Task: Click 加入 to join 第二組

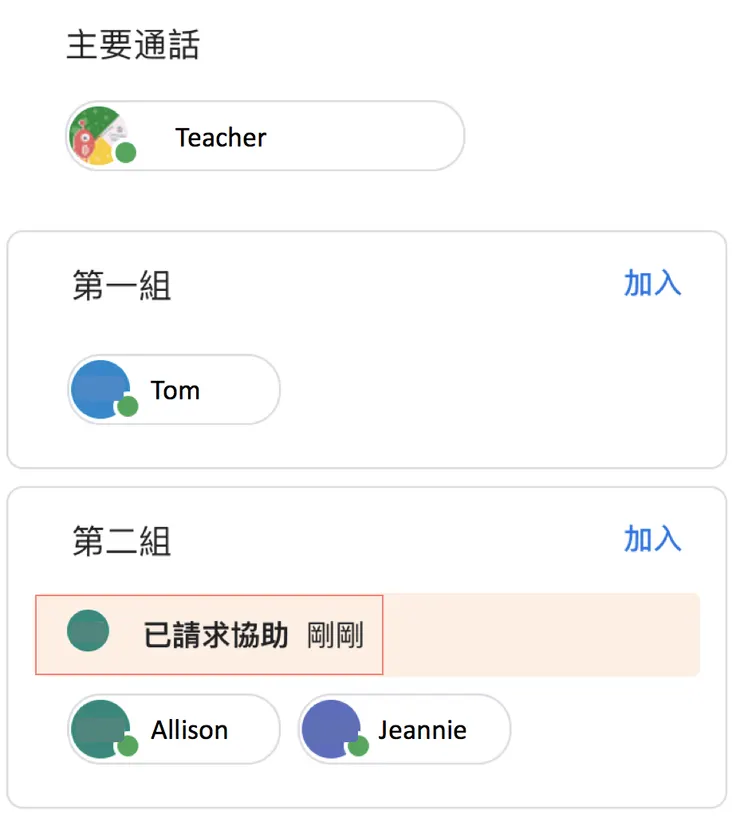Action: click(x=652, y=540)
